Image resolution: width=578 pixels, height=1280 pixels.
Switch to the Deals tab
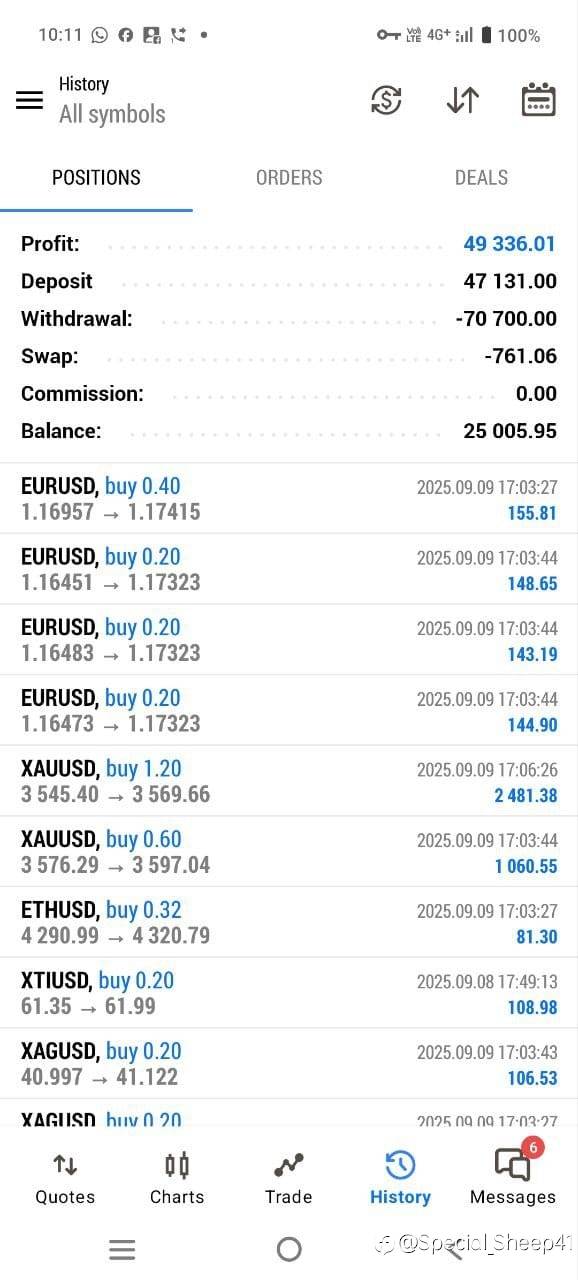point(481,178)
